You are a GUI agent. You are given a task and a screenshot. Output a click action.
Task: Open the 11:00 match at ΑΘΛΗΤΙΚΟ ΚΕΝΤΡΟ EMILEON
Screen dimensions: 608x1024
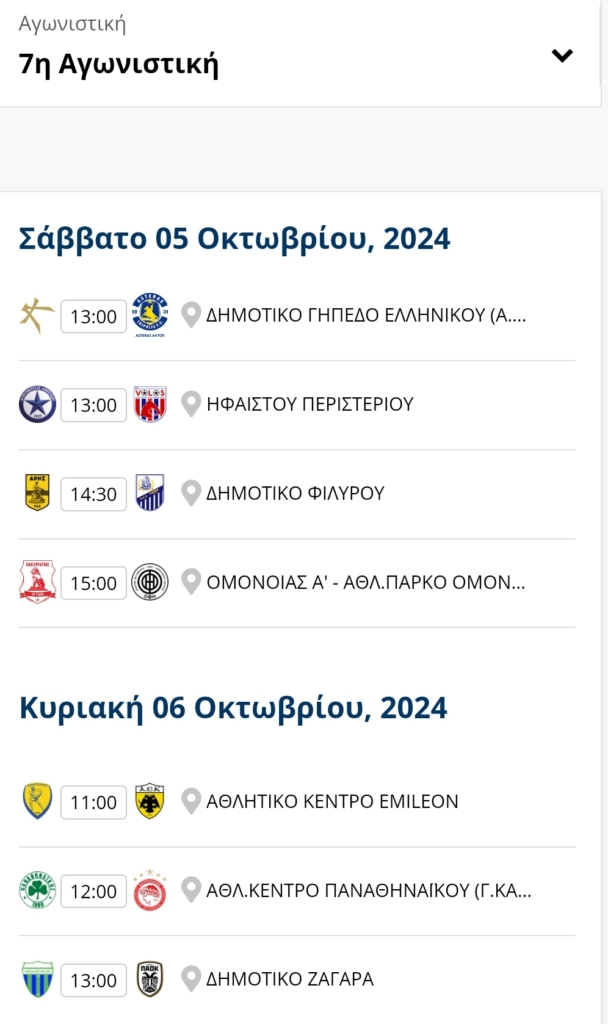point(297,802)
